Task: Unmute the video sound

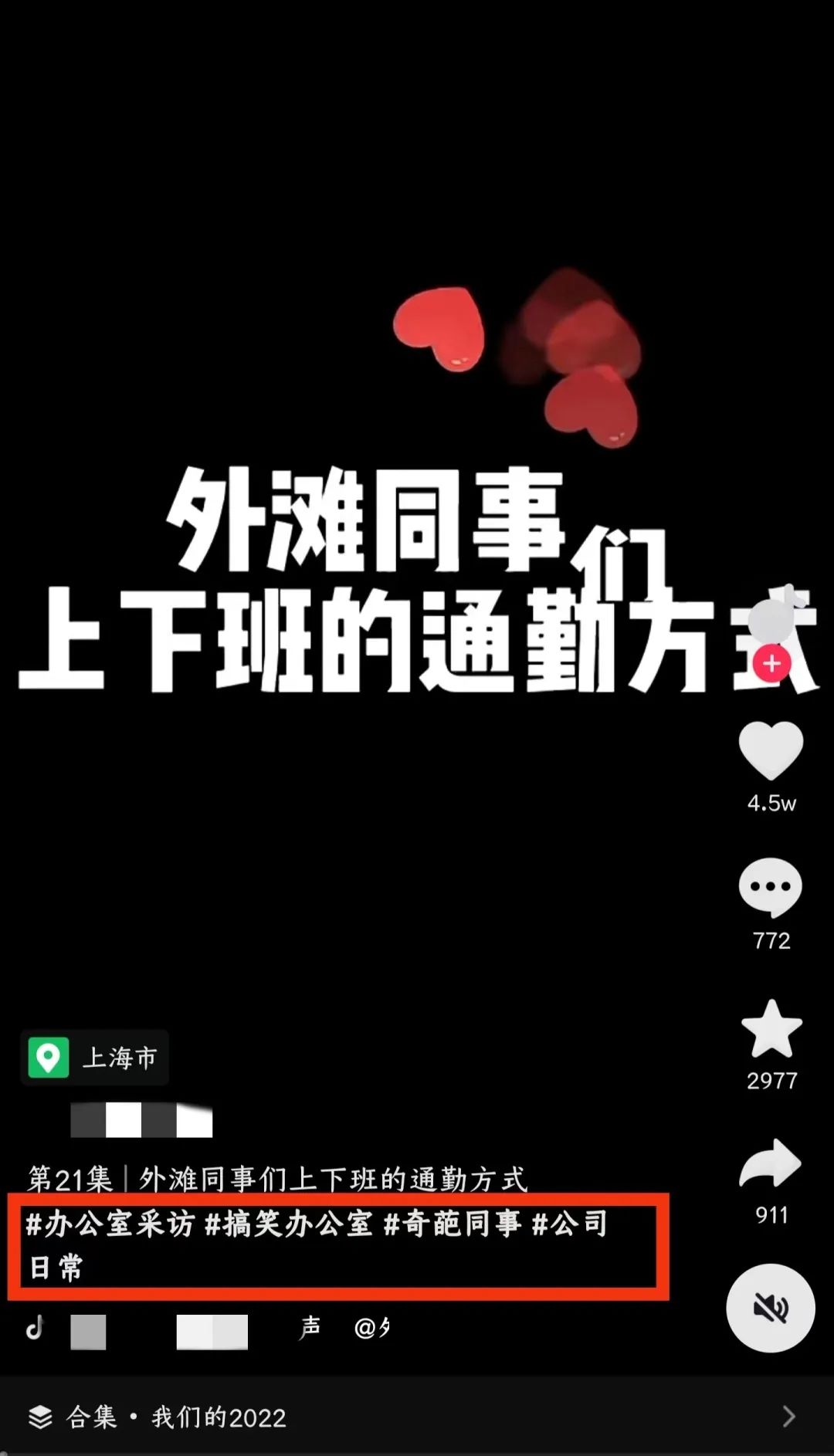Action: click(770, 1308)
